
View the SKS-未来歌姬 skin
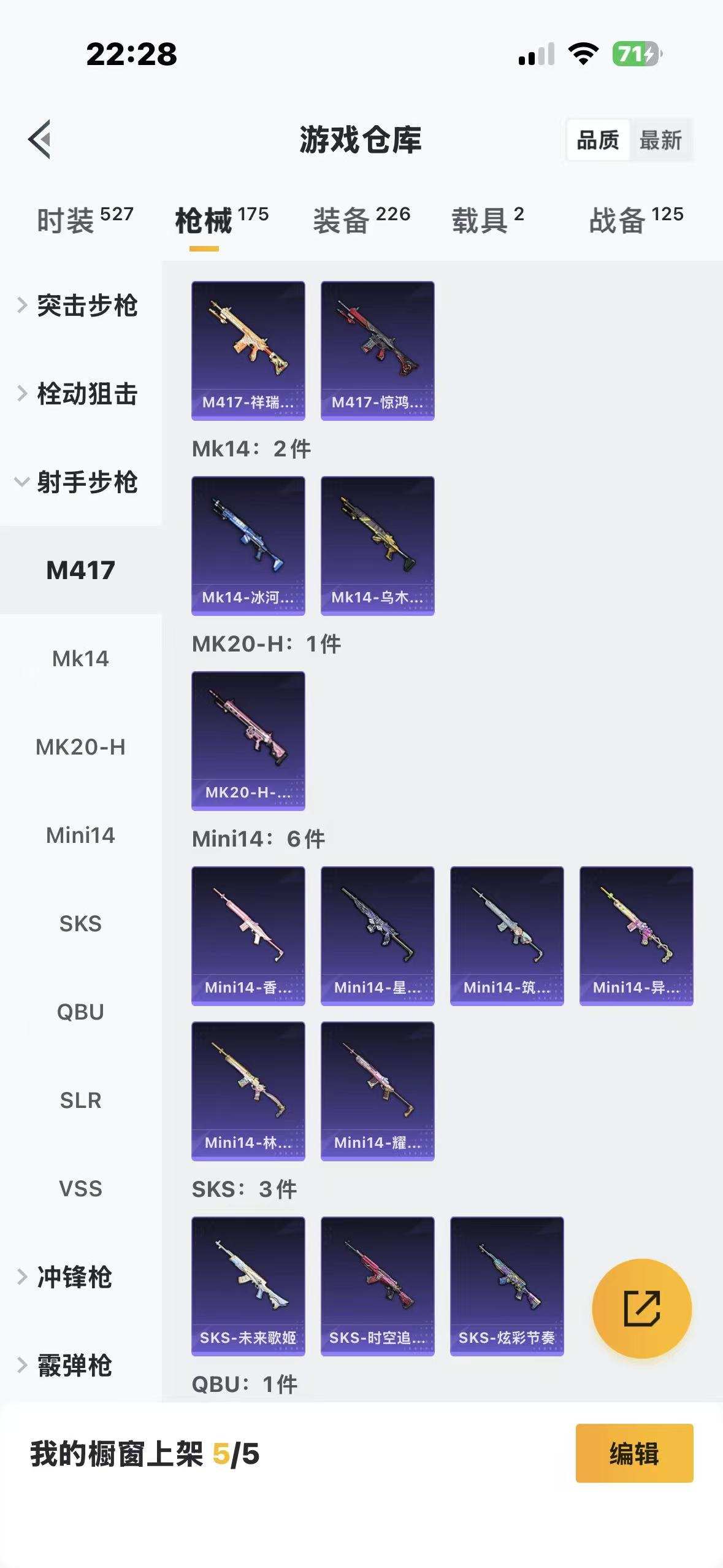point(248,1286)
